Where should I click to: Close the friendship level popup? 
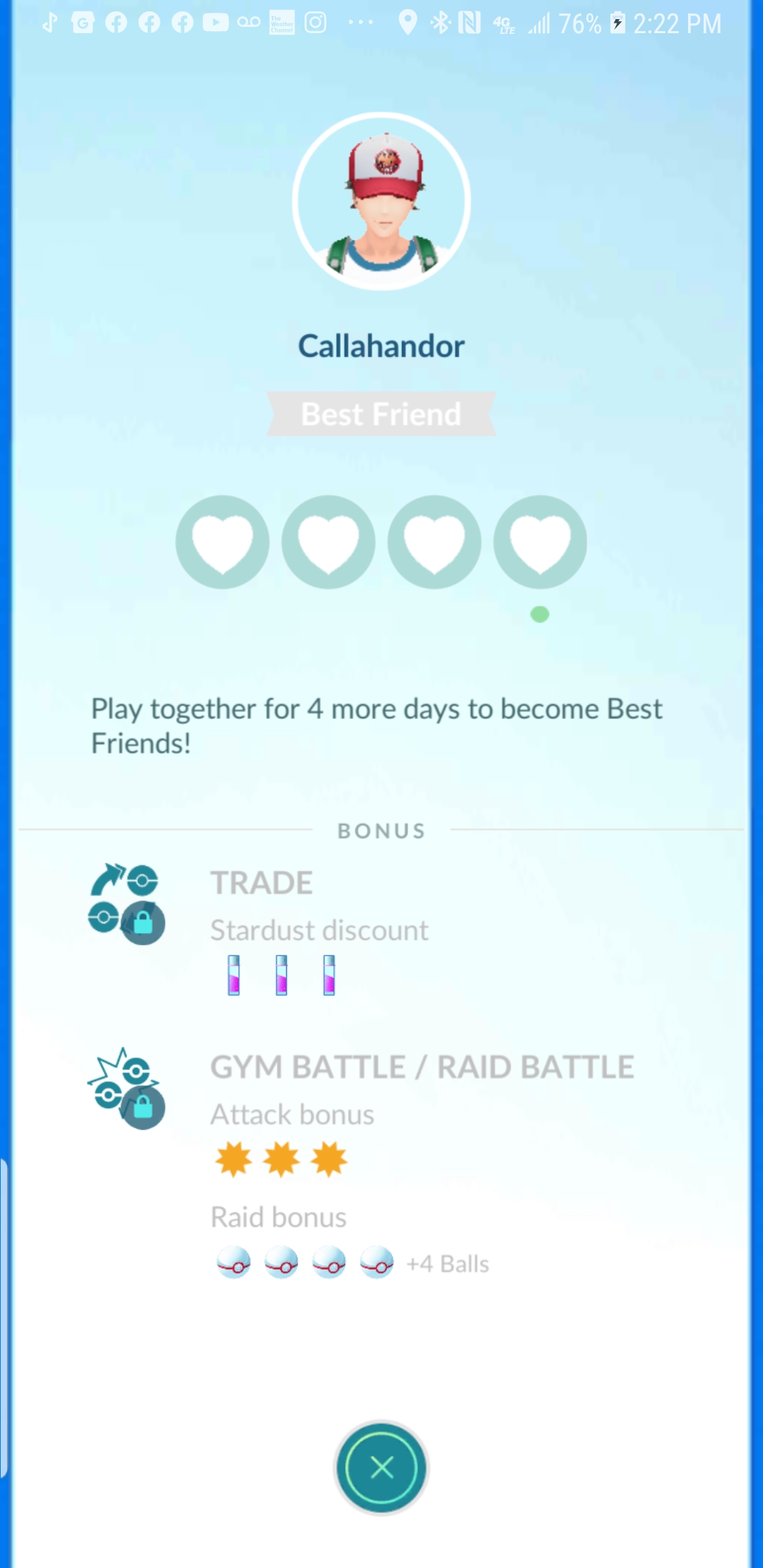pyautogui.click(x=381, y=1467)
